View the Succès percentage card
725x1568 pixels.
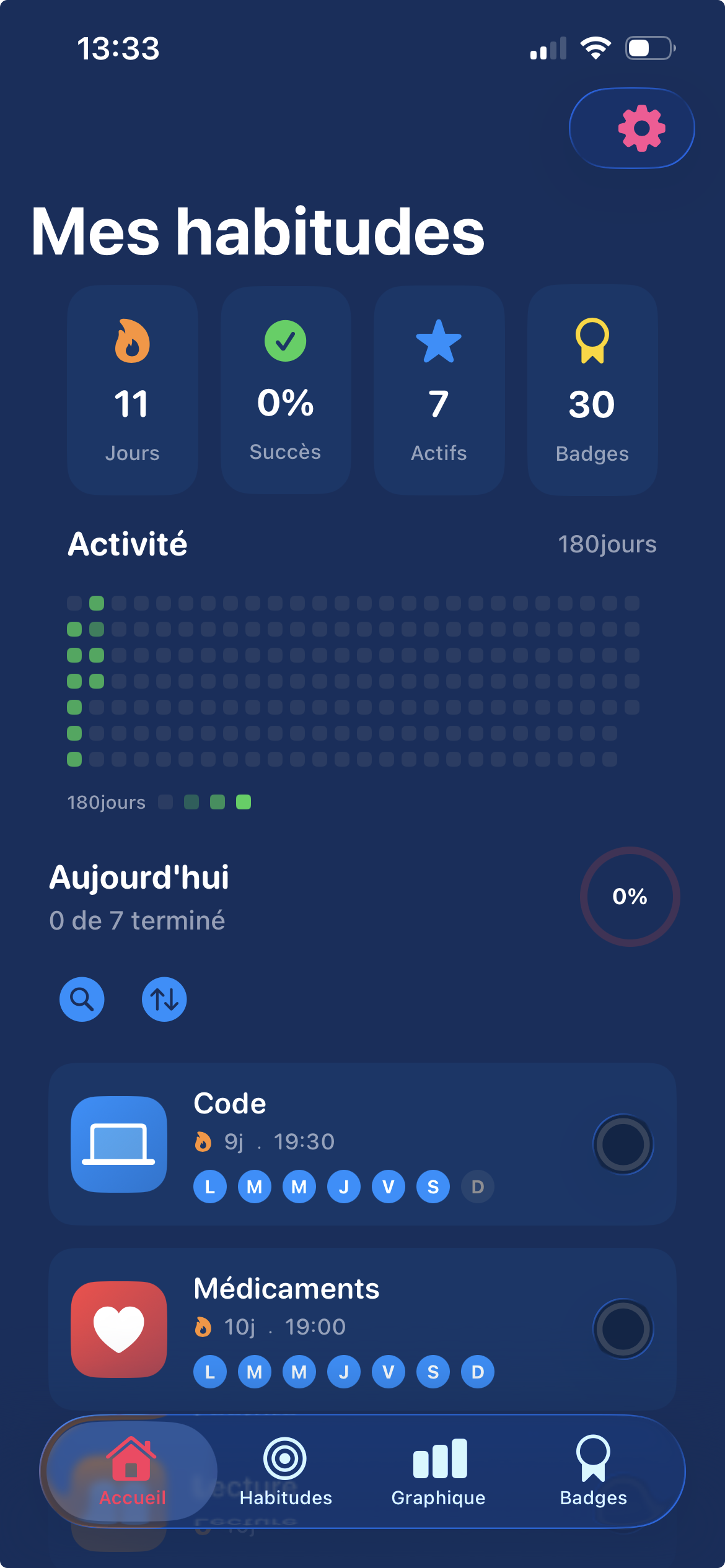pyautogui.click(x=286, y=390)
